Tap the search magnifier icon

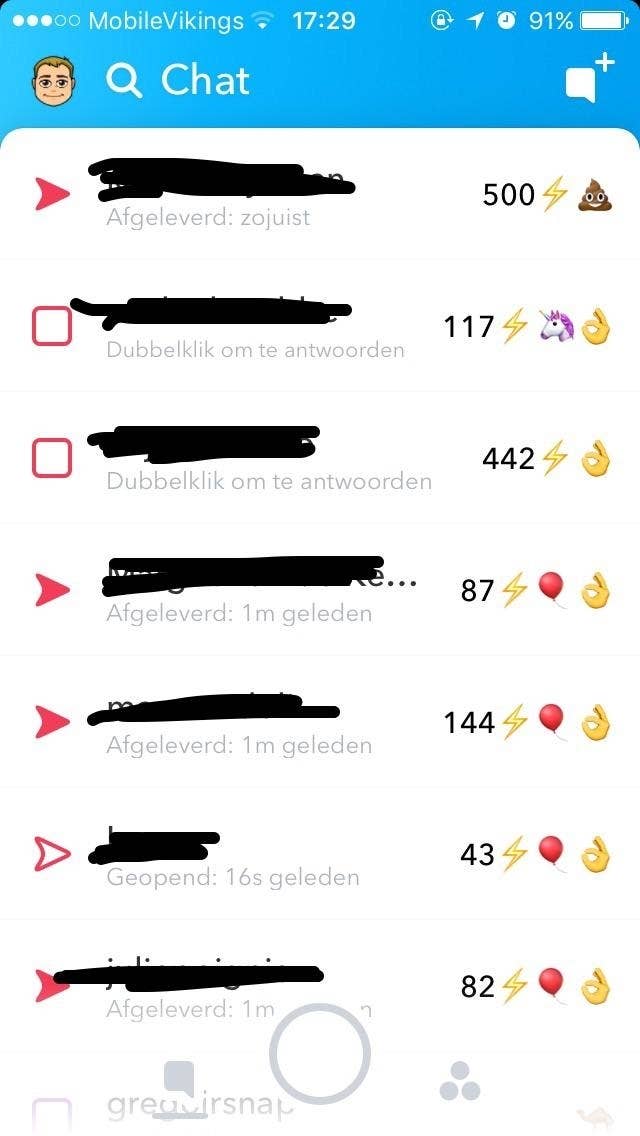[124, 81]
